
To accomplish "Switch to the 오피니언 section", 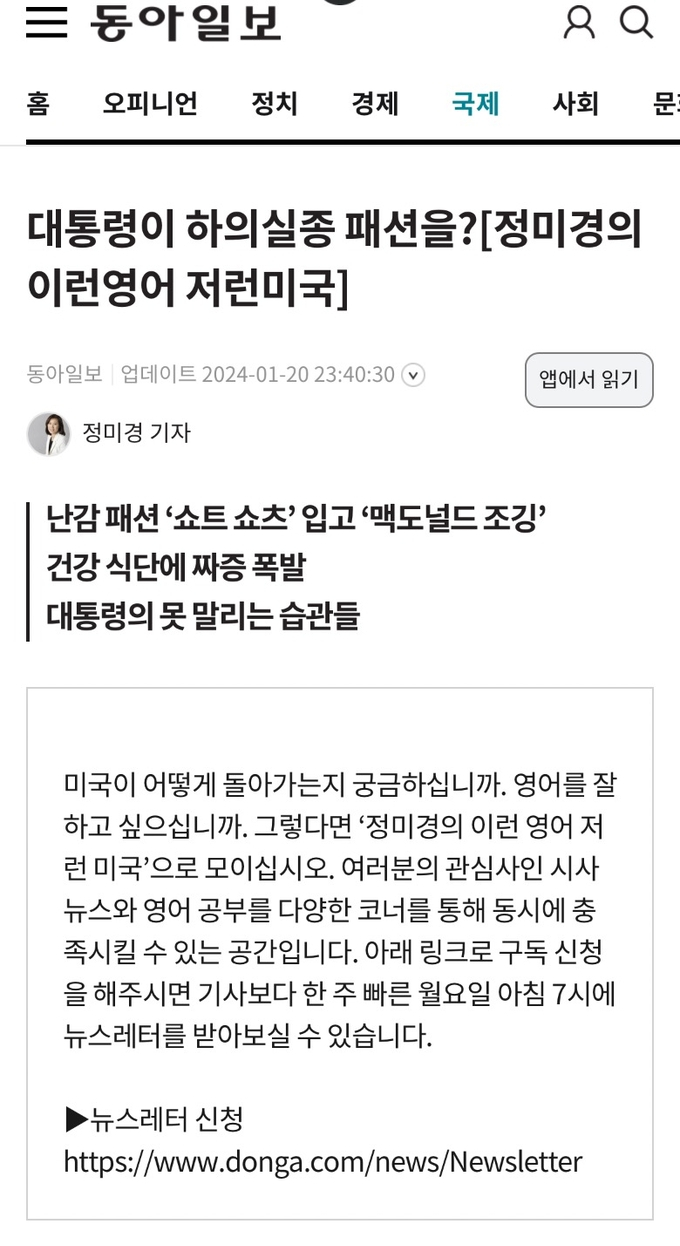I will [150, 103].
